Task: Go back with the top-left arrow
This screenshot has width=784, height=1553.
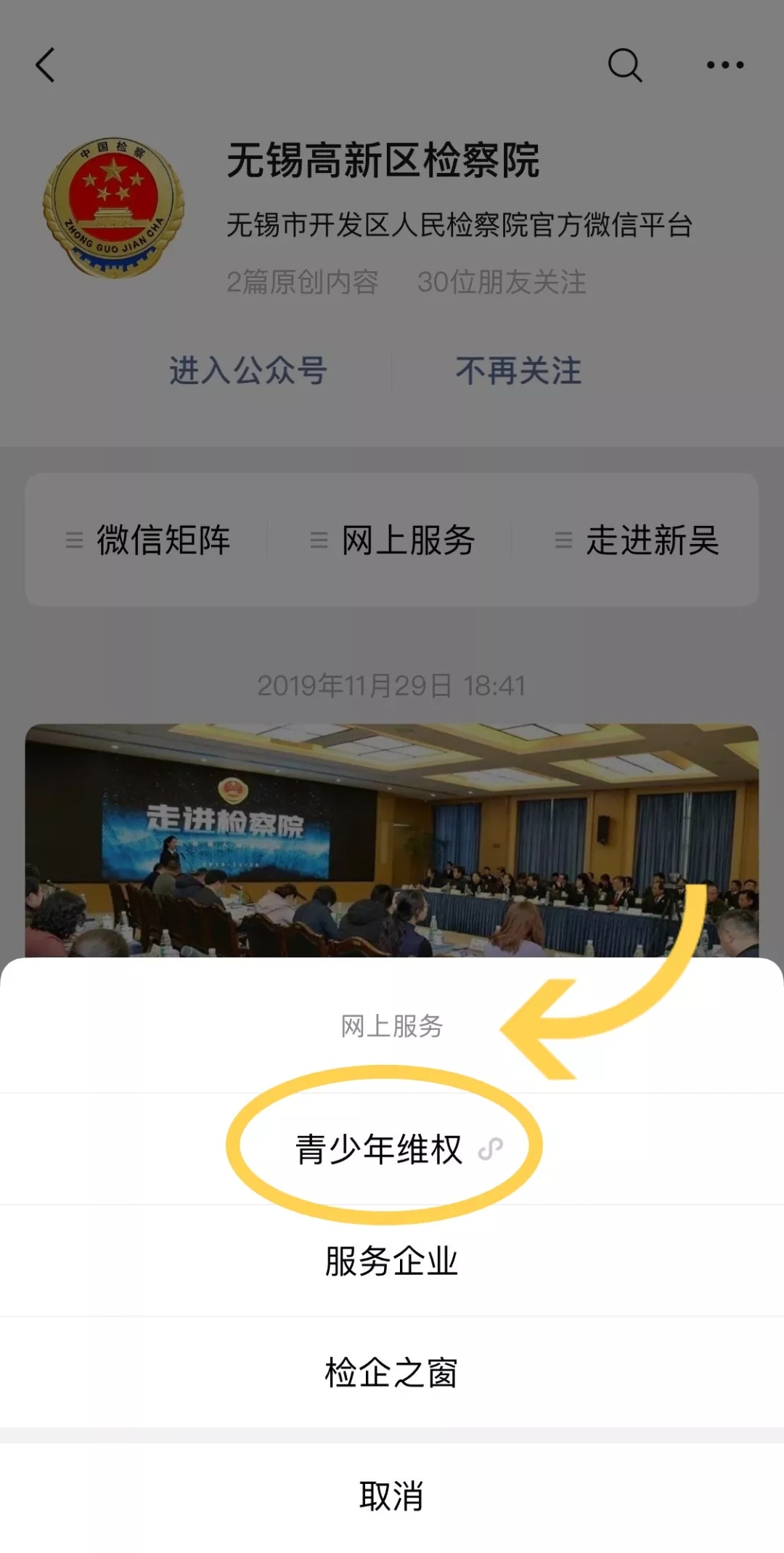Action: coord(45,65)
